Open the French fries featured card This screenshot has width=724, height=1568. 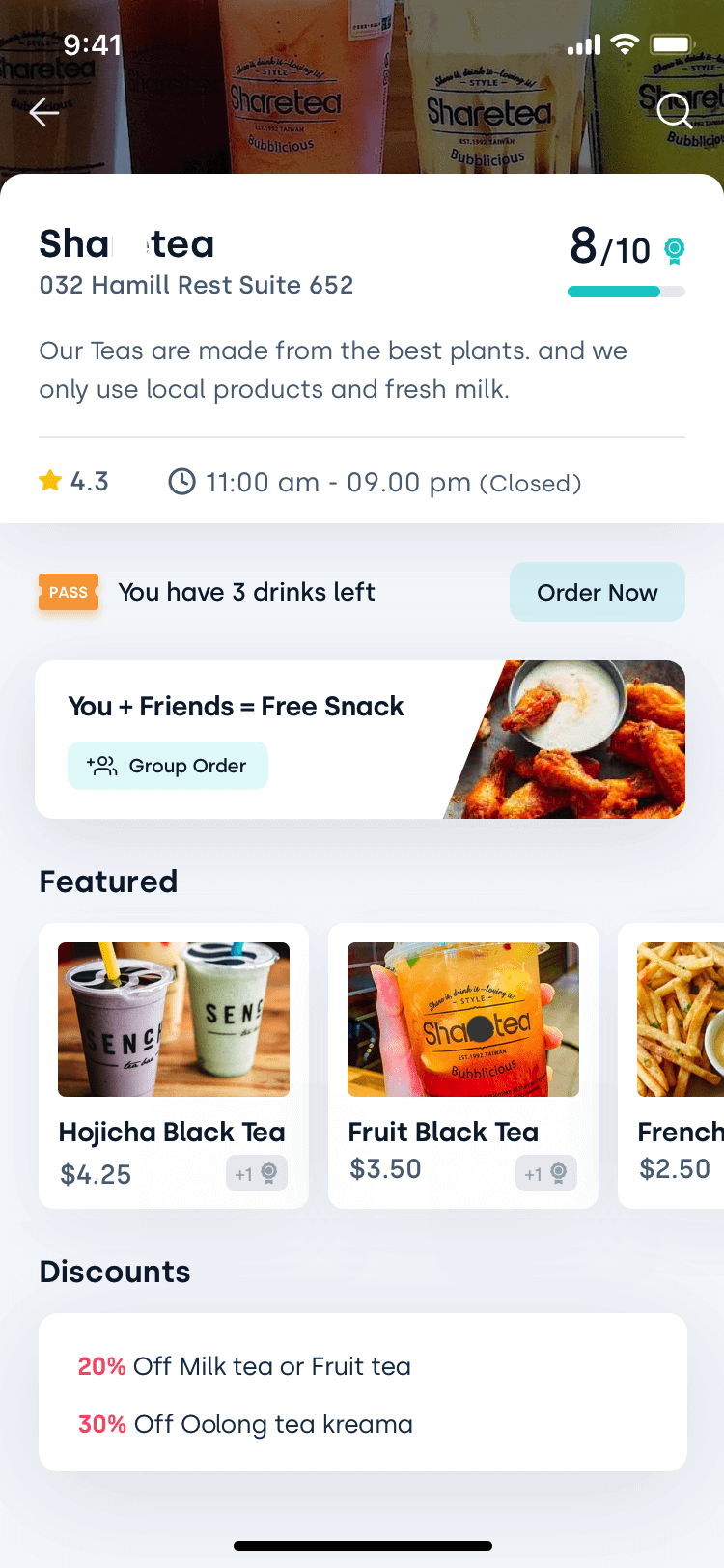672,1066
